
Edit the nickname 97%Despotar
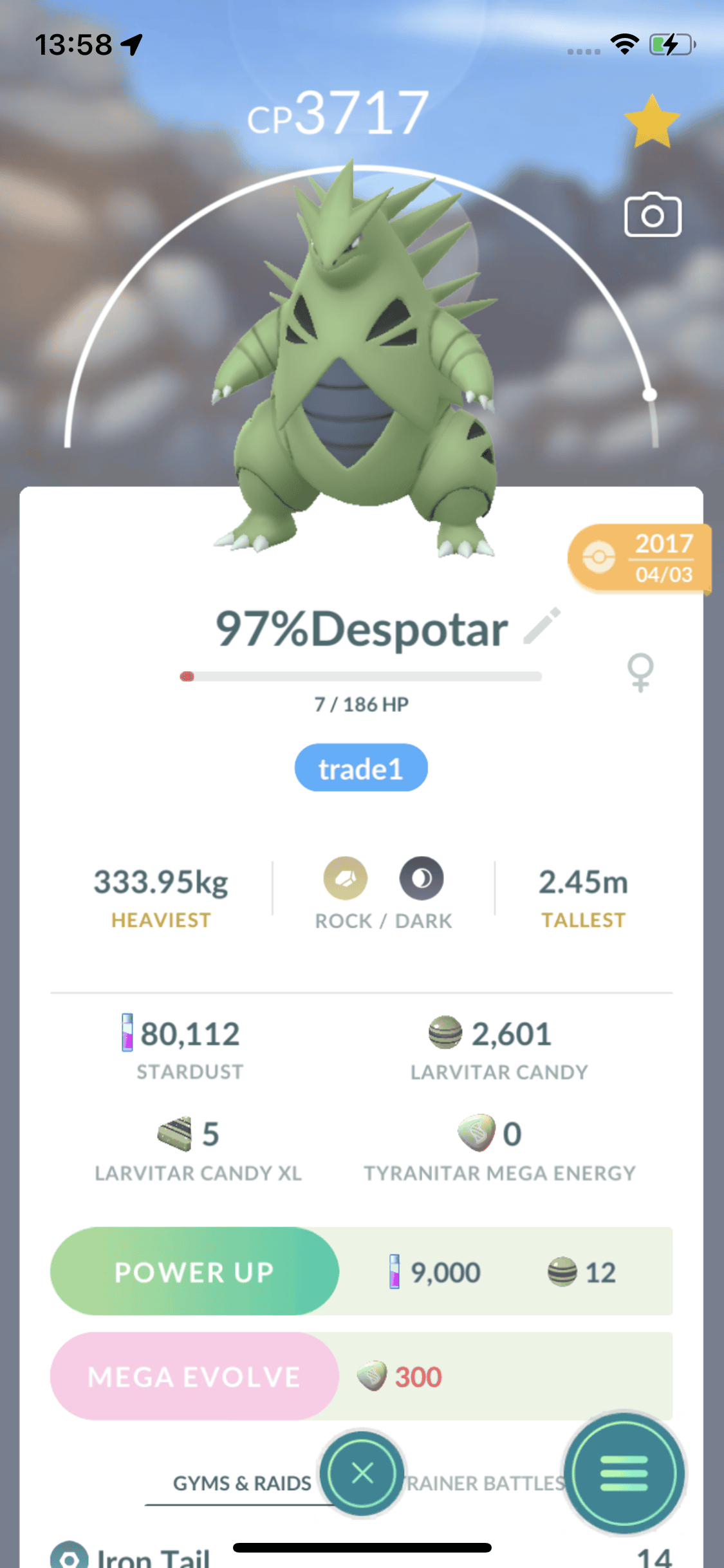(542, 626)
